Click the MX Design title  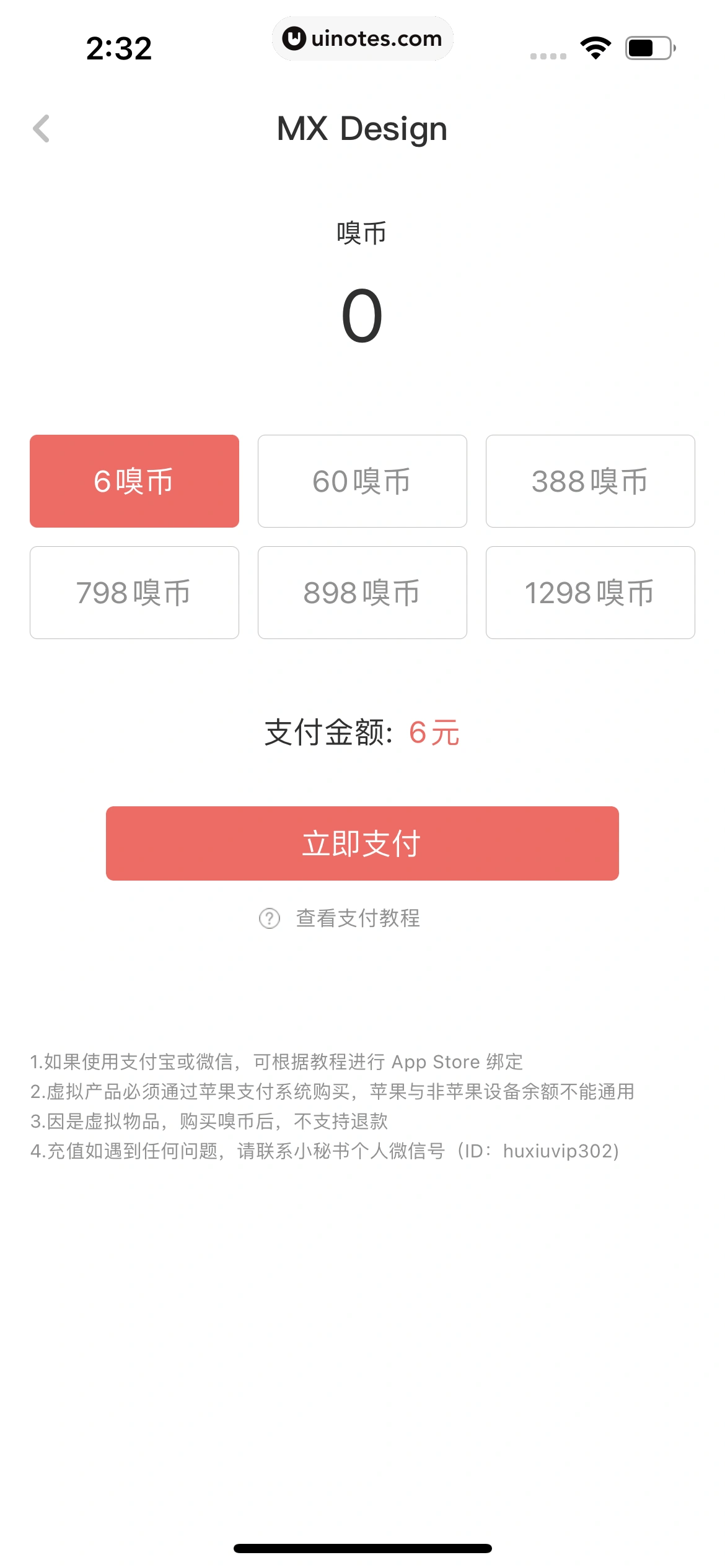361,128
